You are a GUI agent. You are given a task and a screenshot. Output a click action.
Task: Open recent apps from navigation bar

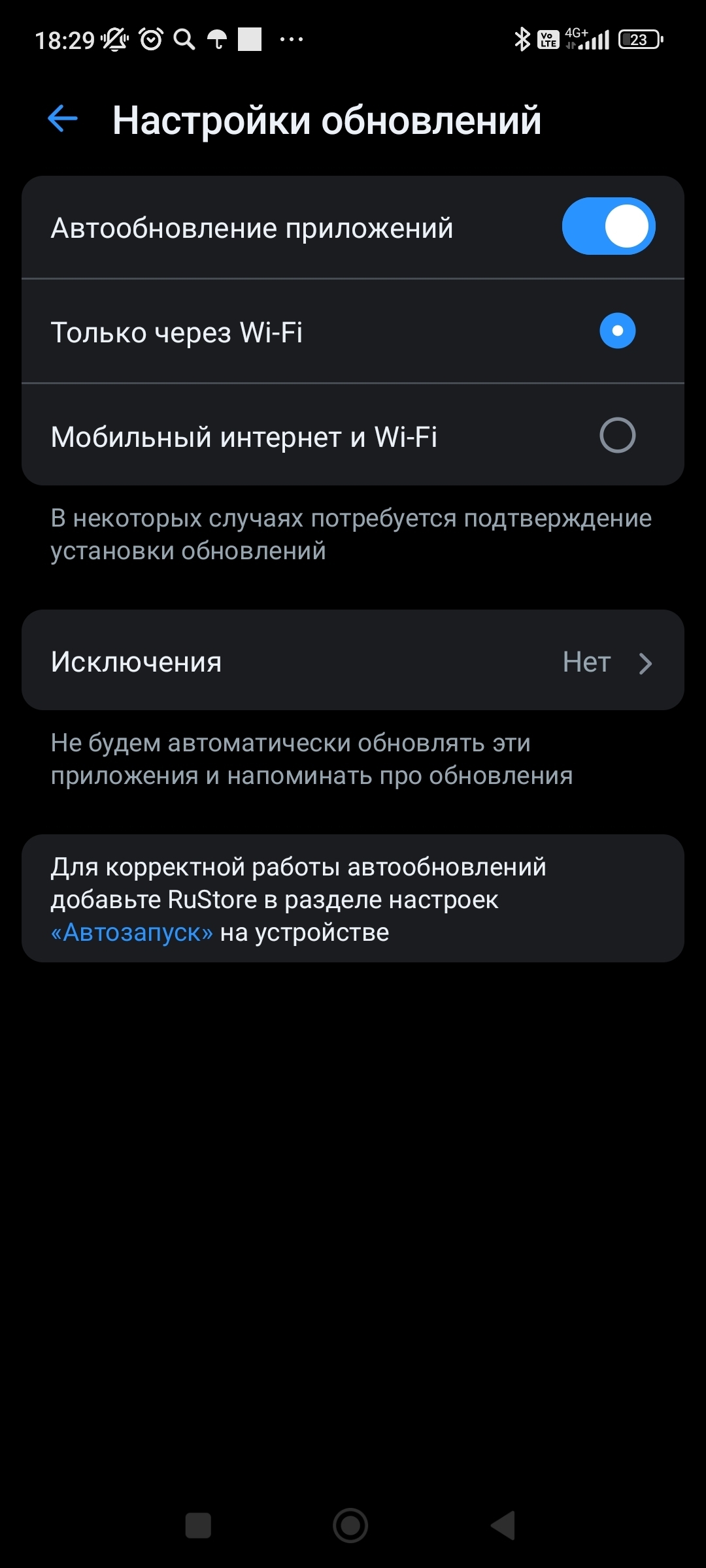[x=198, y=1526]
